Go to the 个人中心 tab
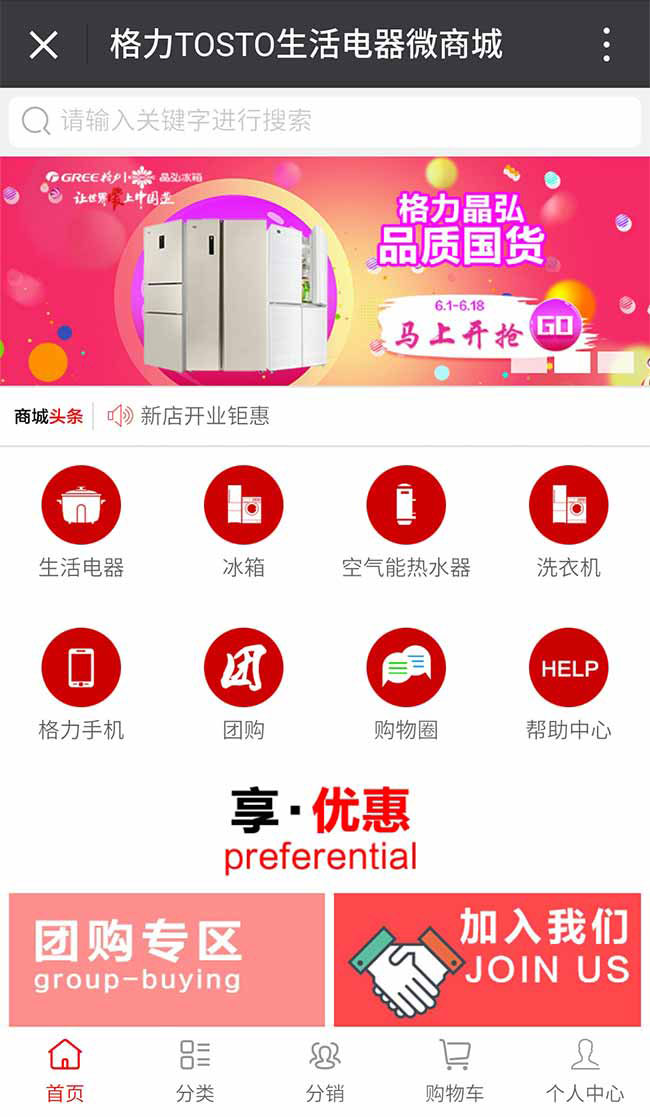This screenshot has width=650, height=1117. point(585,1070)
